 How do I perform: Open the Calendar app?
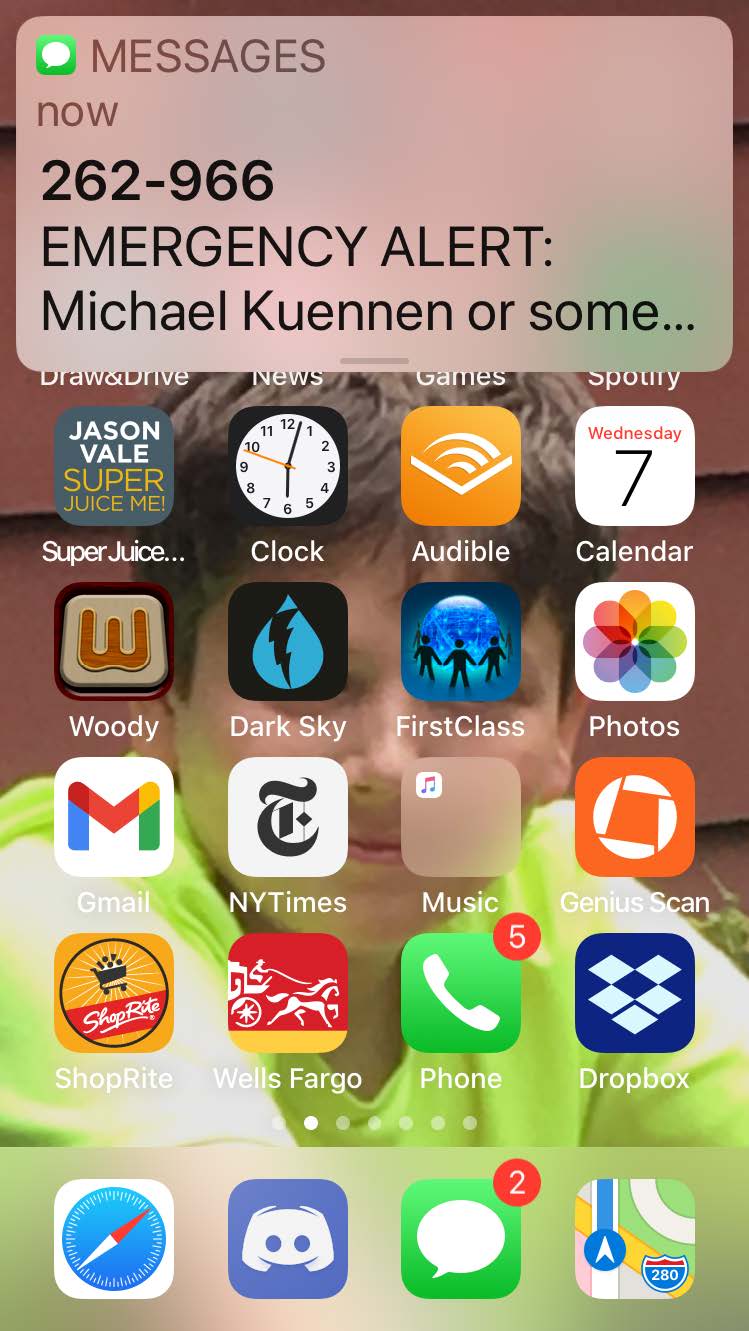(635, 466)
